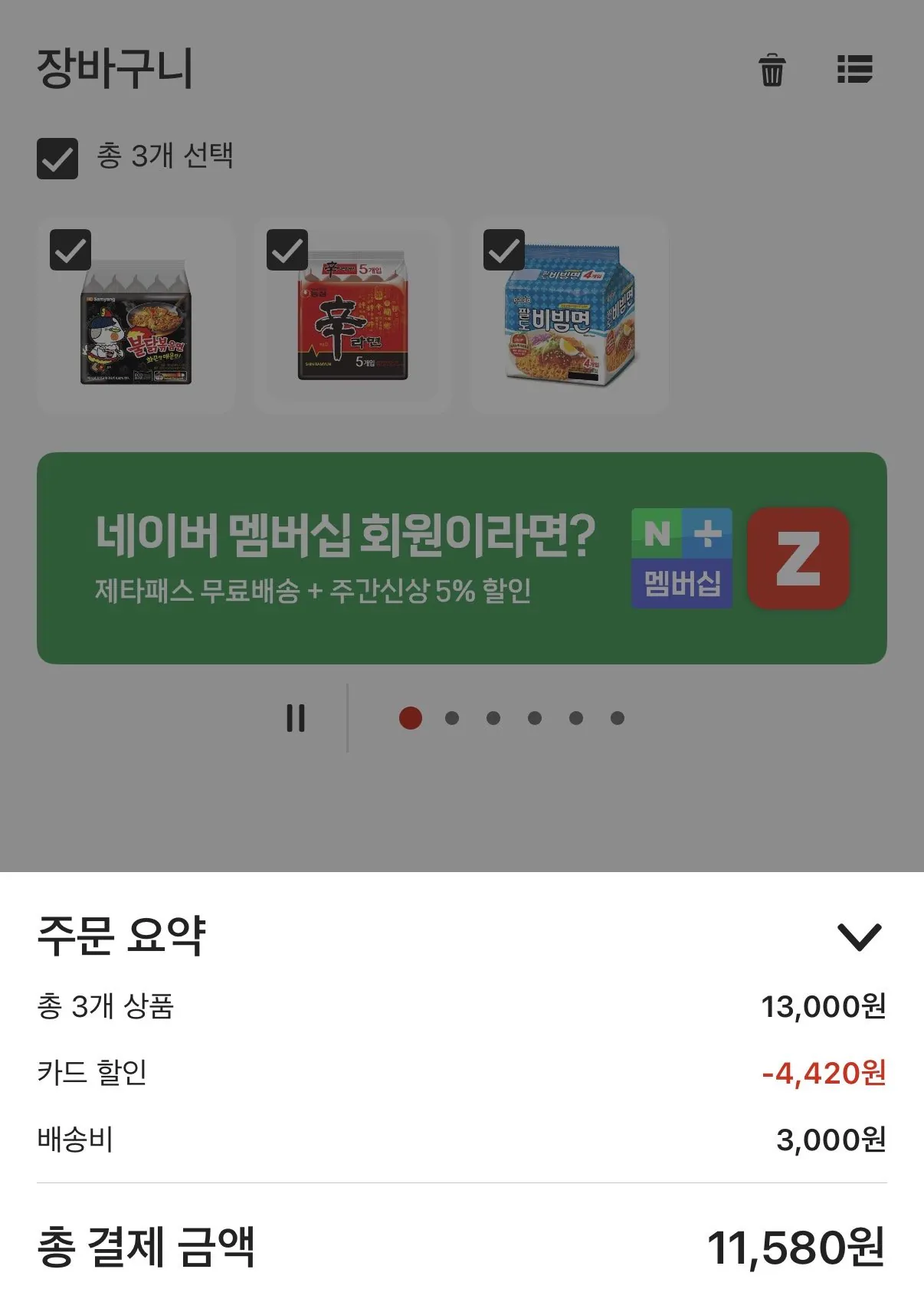Jump to the second carousel dot
This screenshot has width=924, height=1302.
pos(452,719)
